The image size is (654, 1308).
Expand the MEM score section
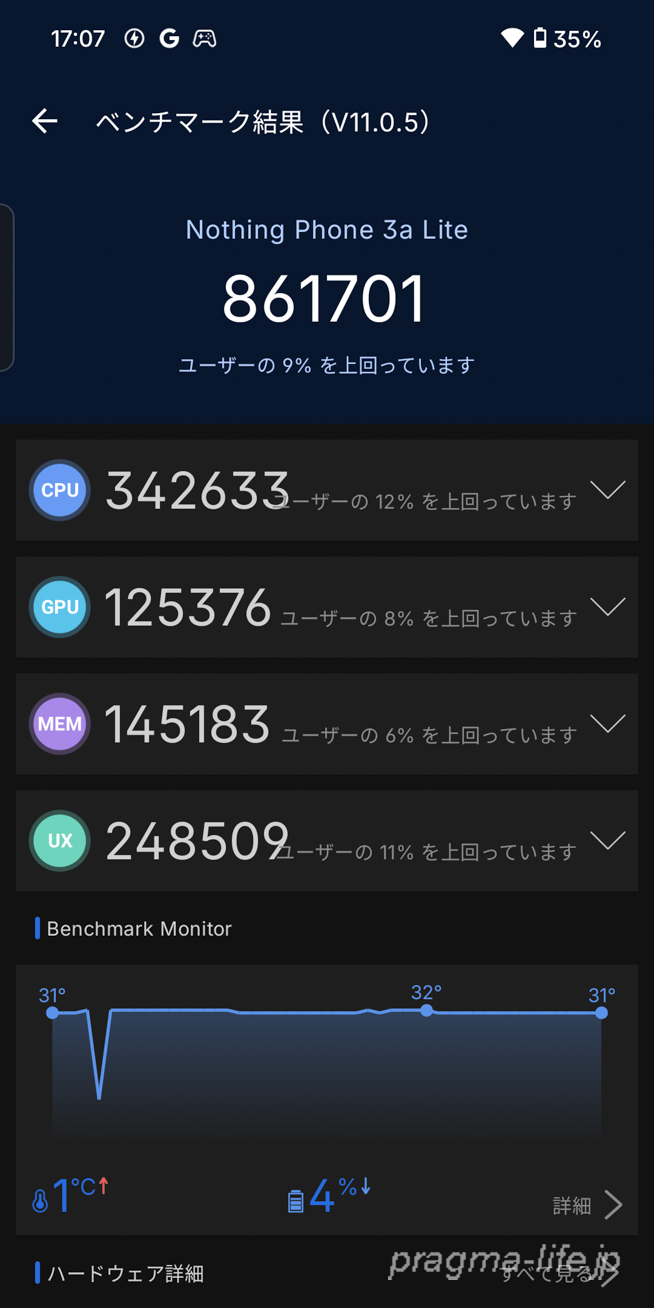607,724
